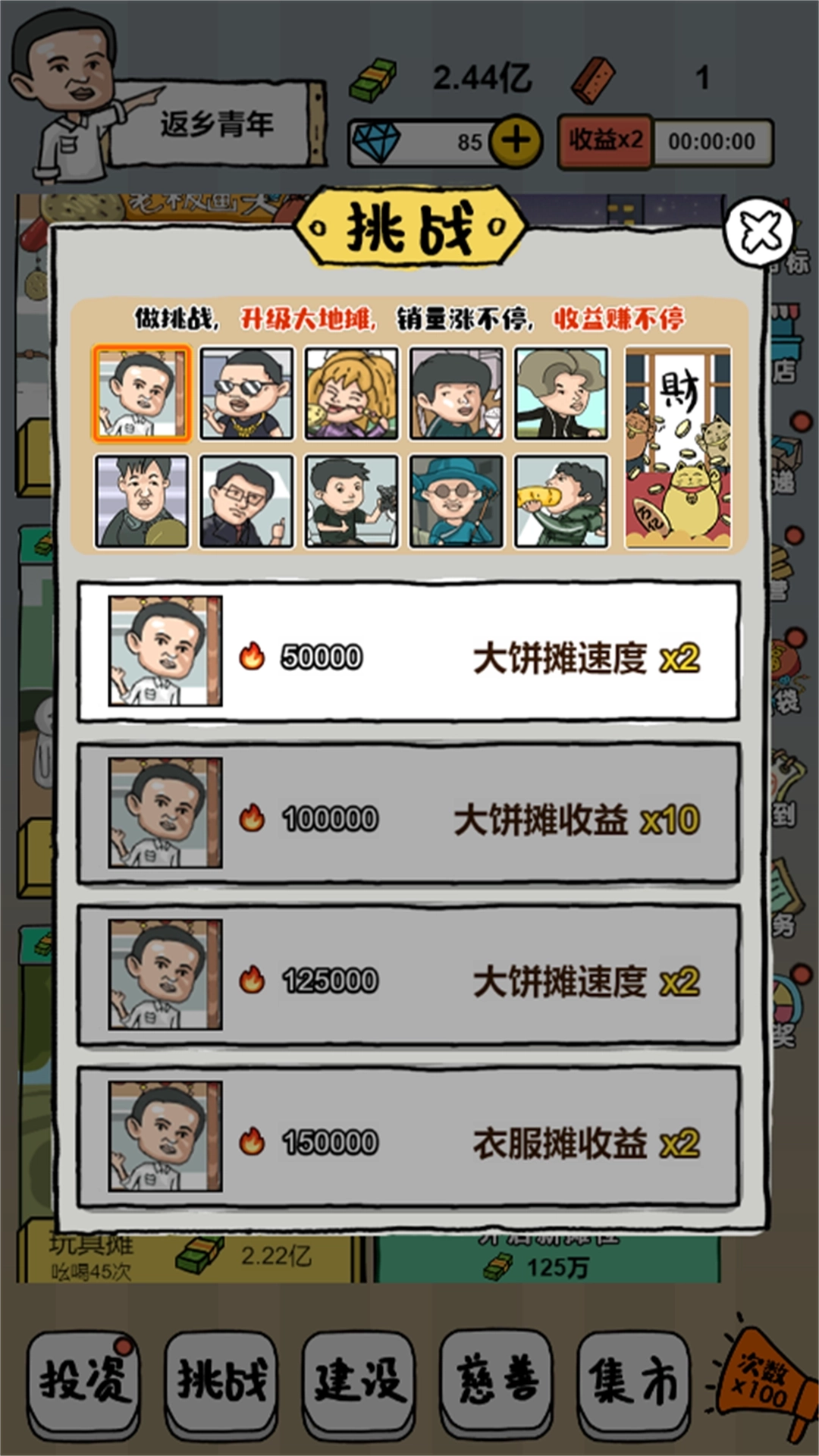Select the gray-haired man in black portrait
This screenshot has width=819, height=1456.
[561, 394]
